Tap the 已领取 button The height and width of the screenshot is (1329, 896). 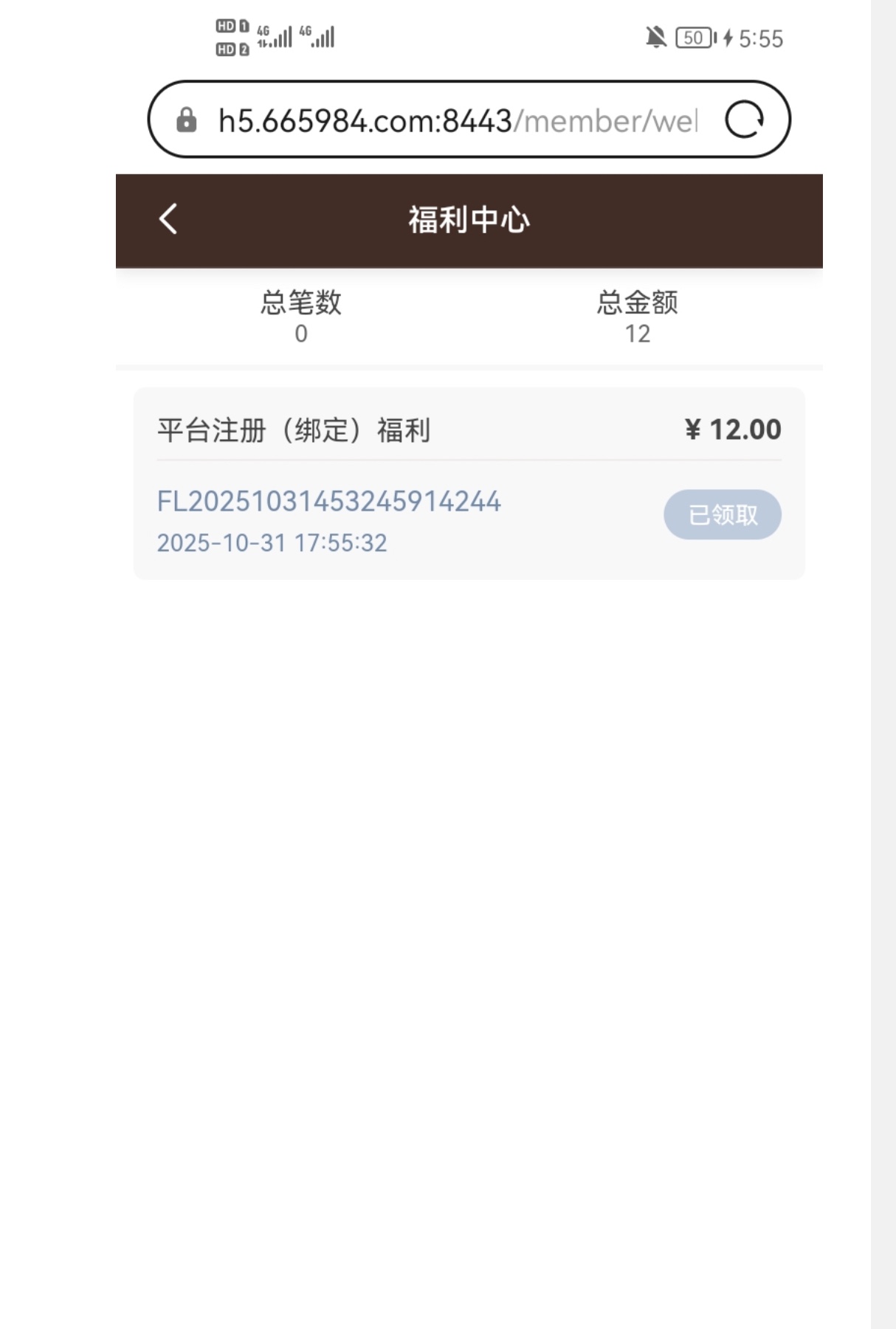722,514
